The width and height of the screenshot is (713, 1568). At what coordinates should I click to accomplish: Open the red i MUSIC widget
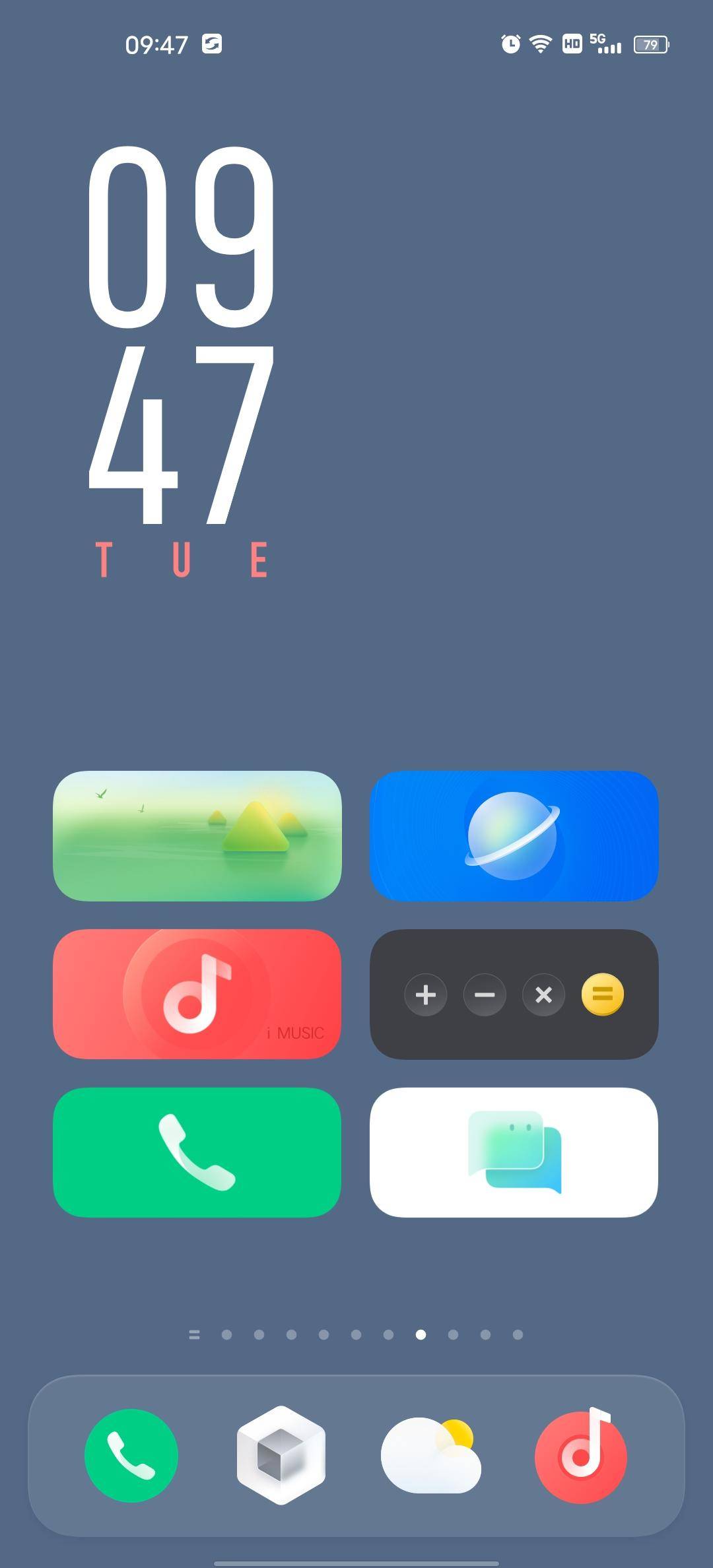pyautogui.click(x=197, y=994)
